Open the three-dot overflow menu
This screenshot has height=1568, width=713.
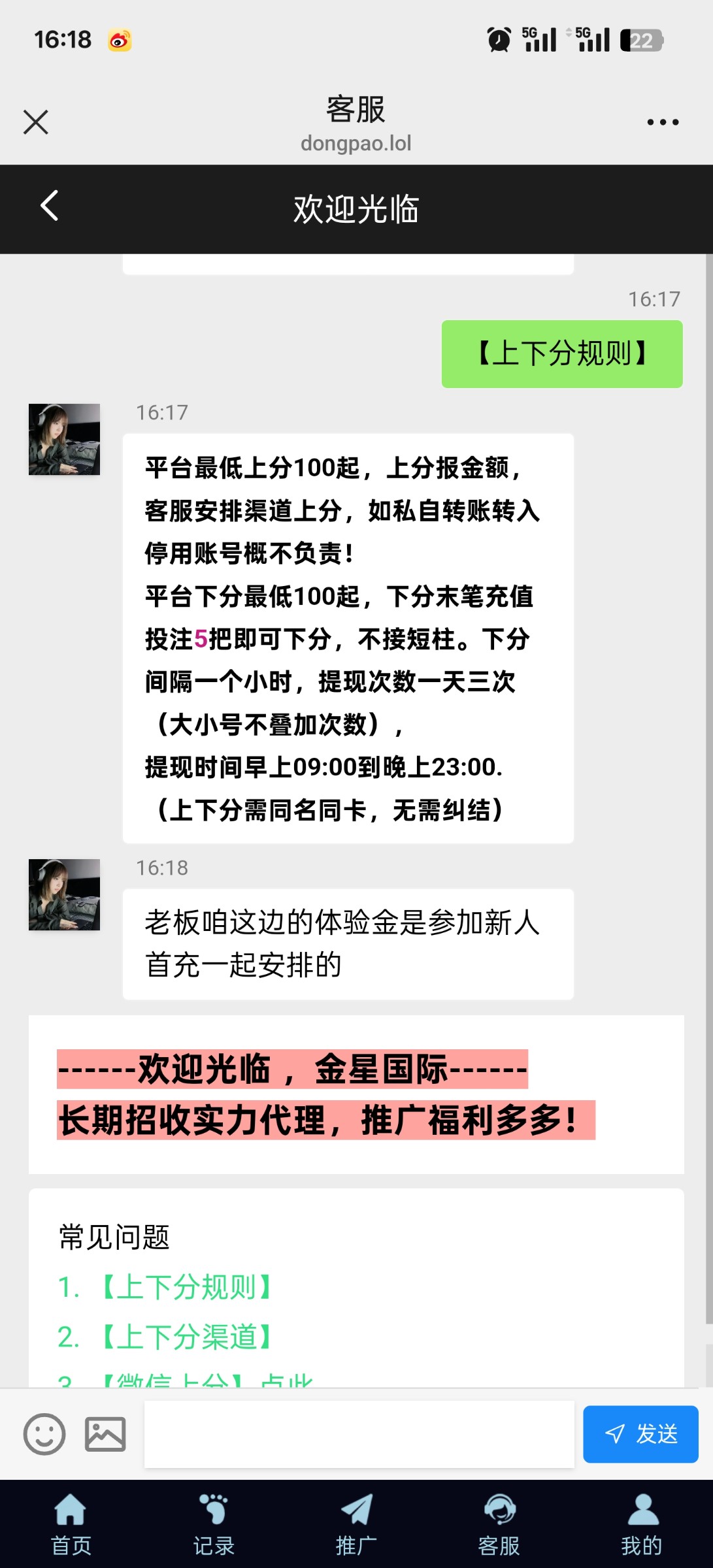[662, 122]
